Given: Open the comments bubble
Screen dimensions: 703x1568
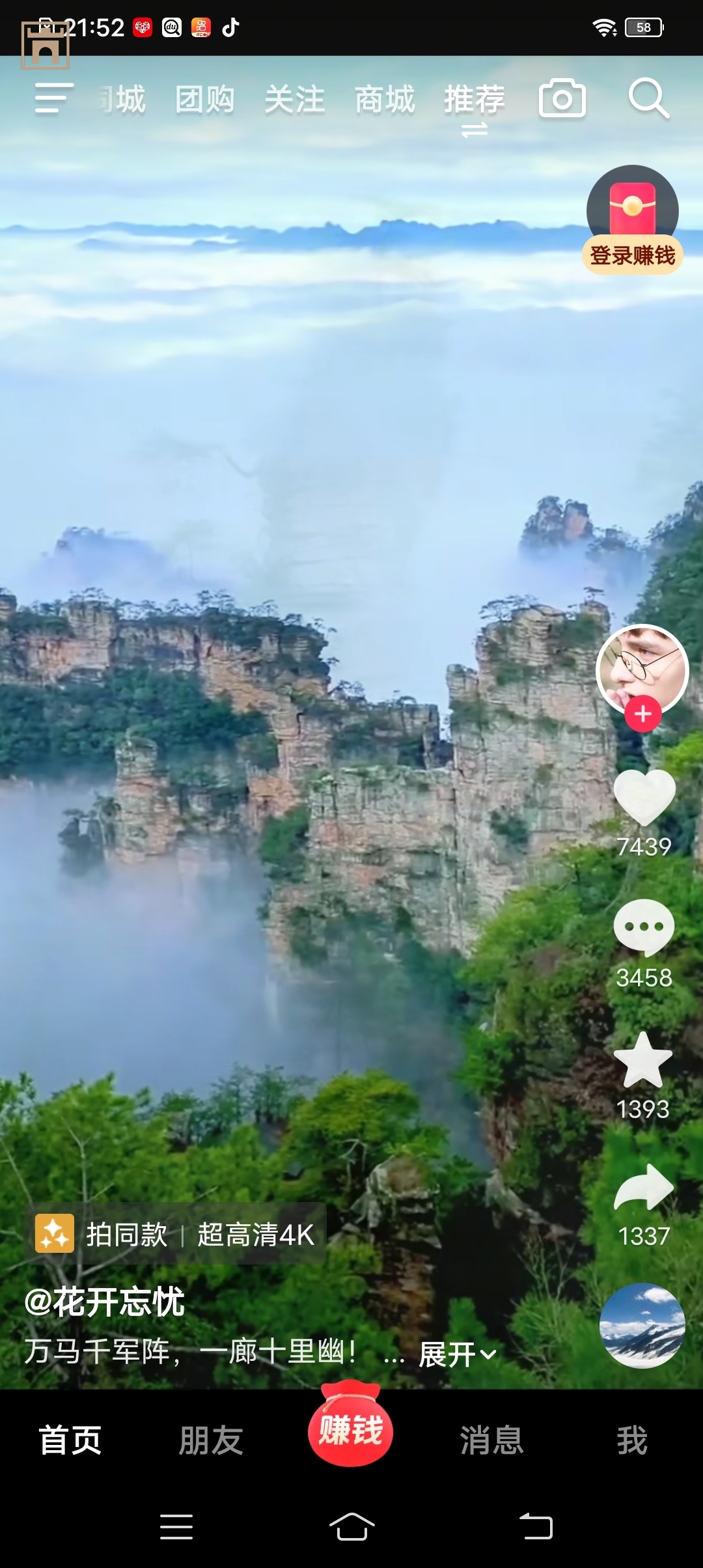Looking at the screenshot, I should coord(644,927).
